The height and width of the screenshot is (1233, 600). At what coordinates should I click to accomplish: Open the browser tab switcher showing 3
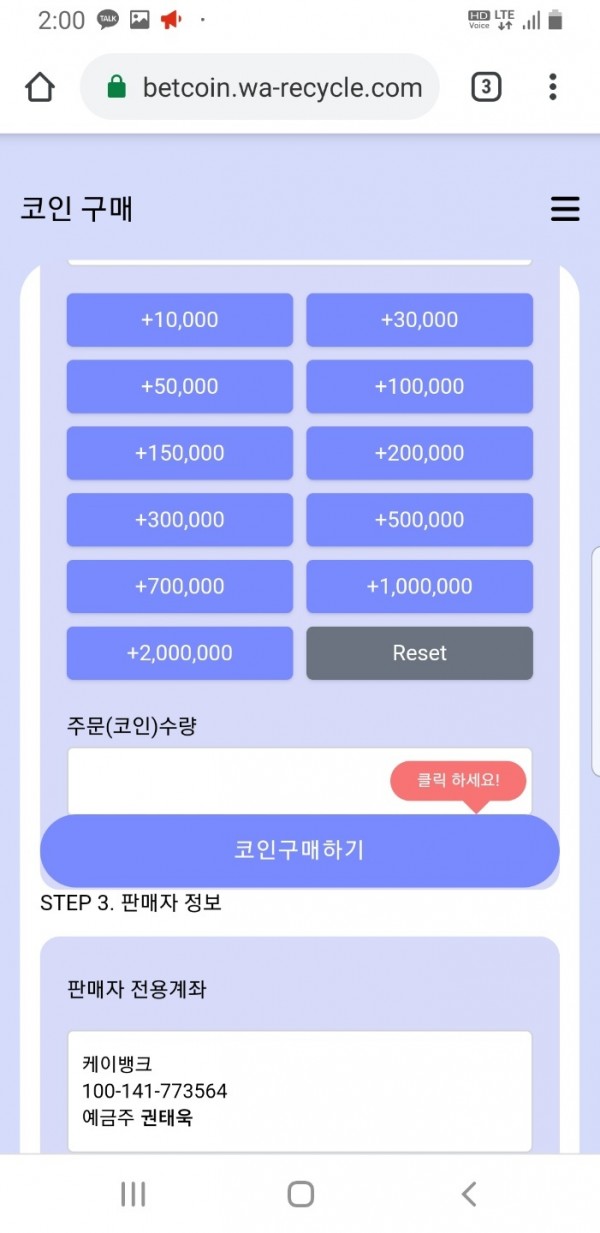click(485, 87)
